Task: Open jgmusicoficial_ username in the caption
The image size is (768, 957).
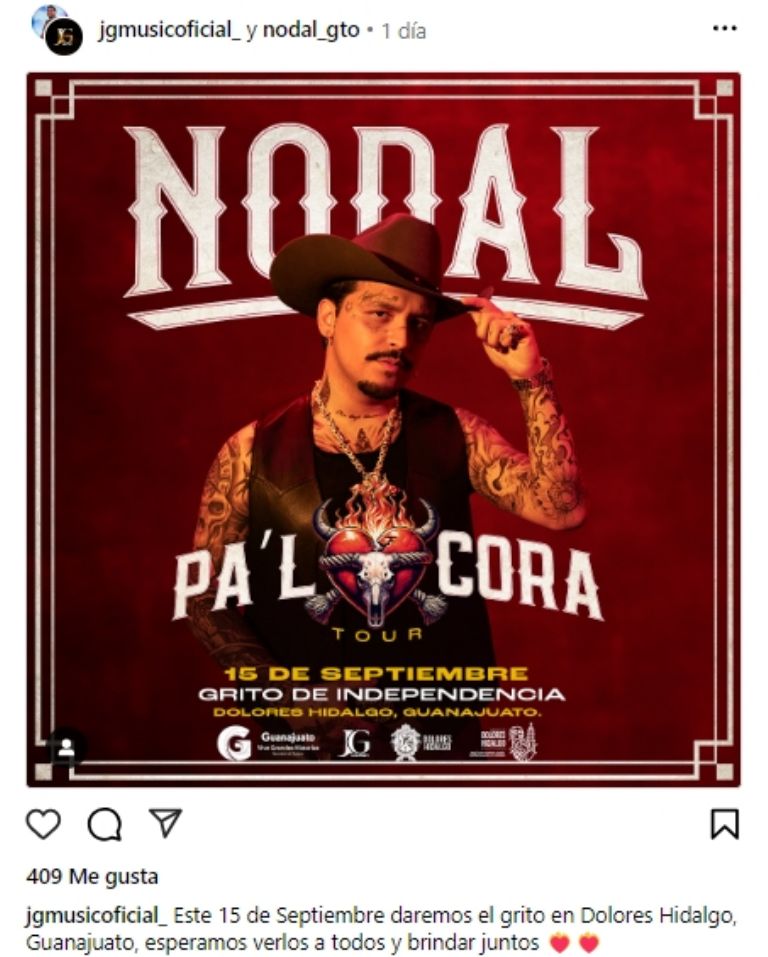Action: [x=96, y=915]
